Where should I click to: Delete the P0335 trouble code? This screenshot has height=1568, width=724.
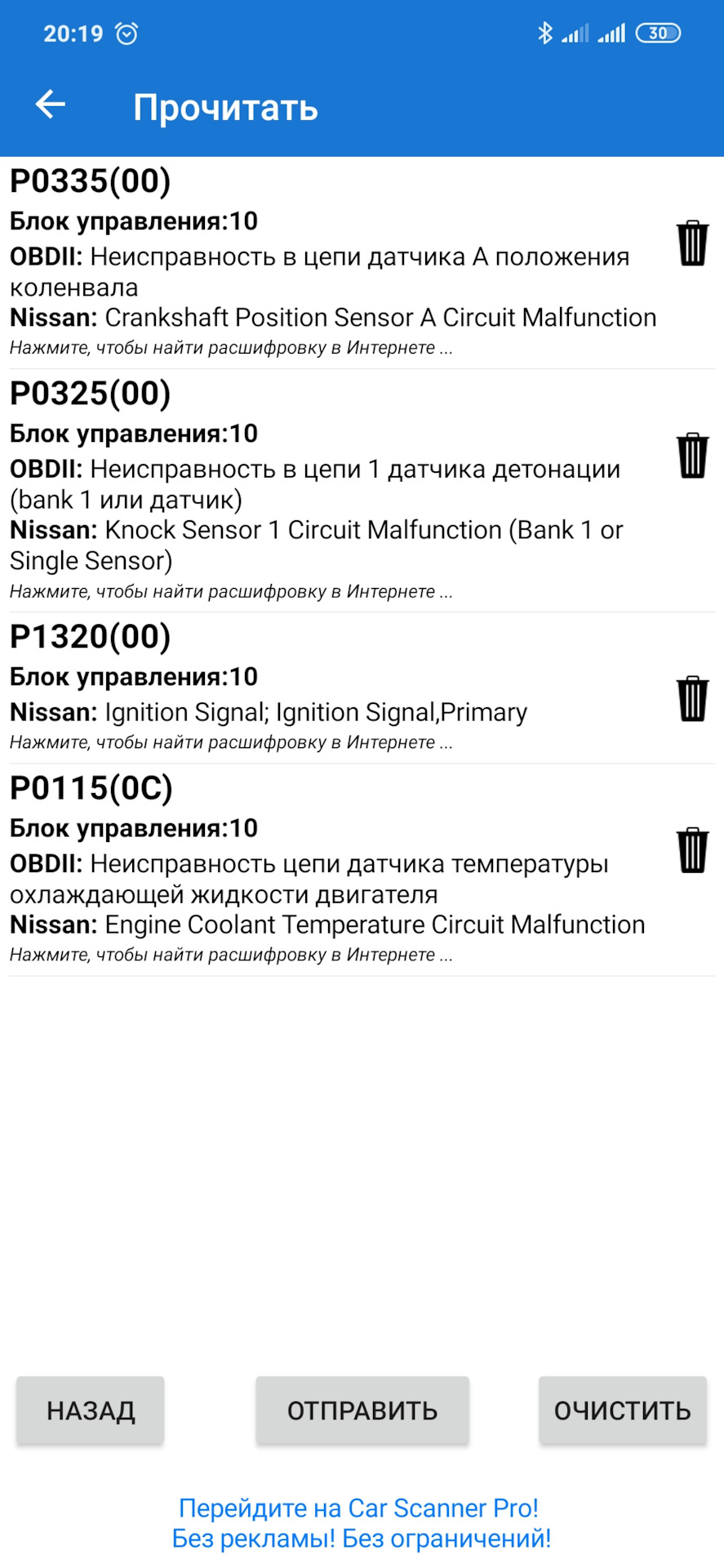pyautogui.click(x=692, y=243)
